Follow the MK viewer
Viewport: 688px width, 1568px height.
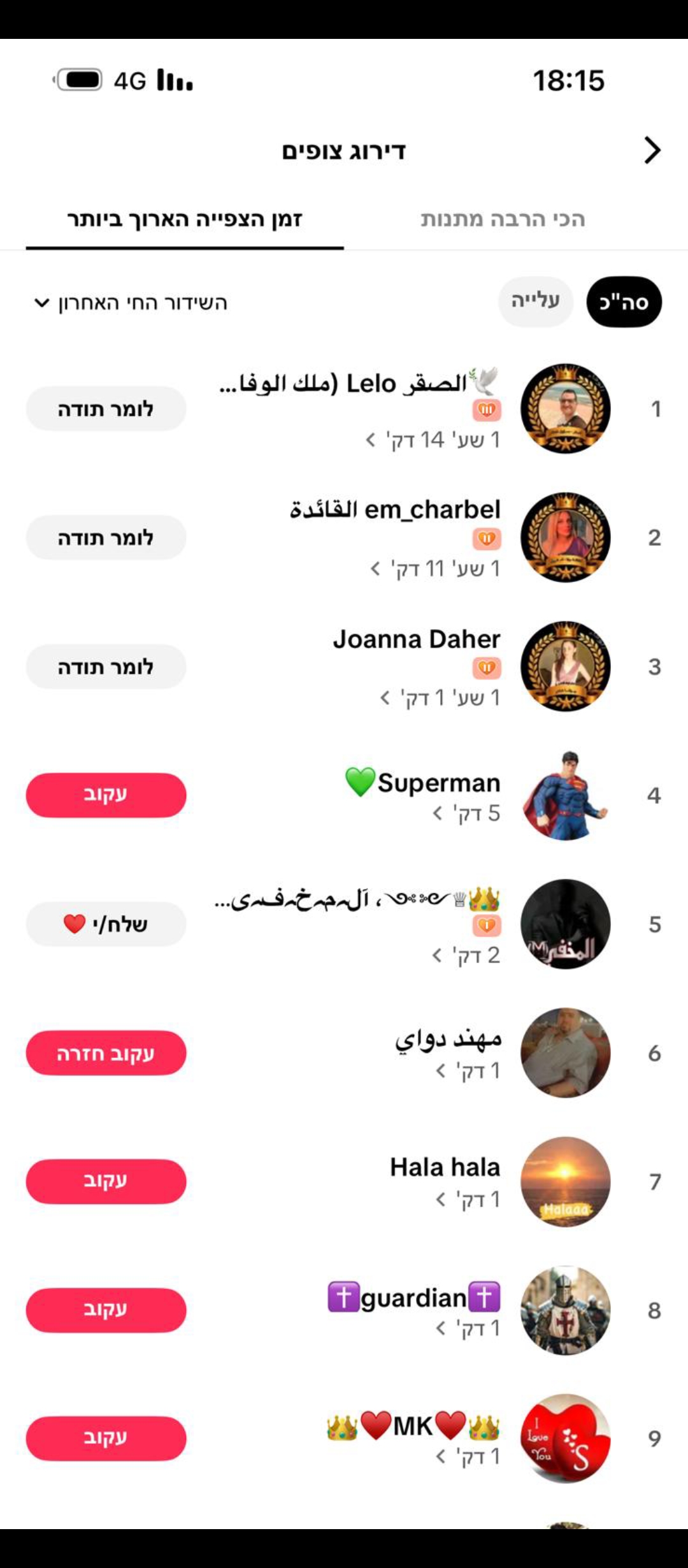106,1439
